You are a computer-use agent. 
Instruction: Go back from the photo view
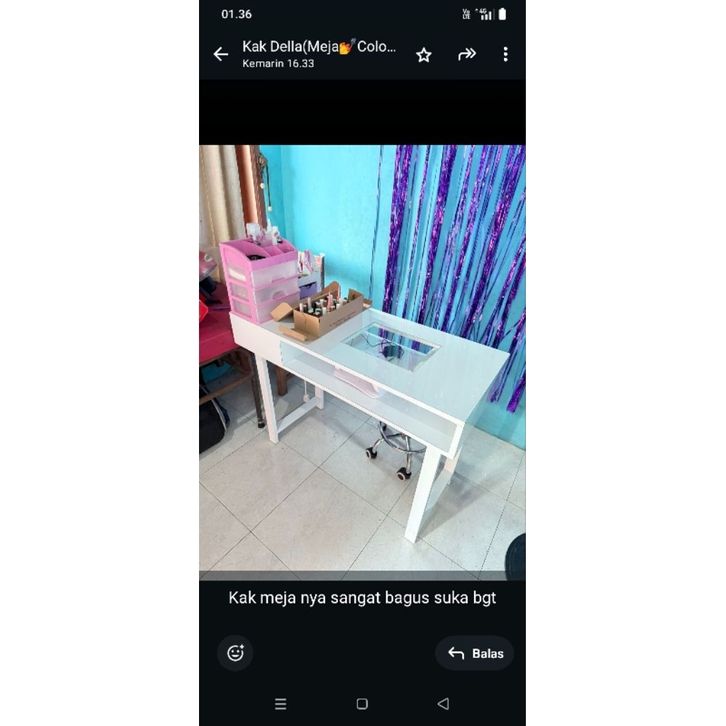coord(221,54)
